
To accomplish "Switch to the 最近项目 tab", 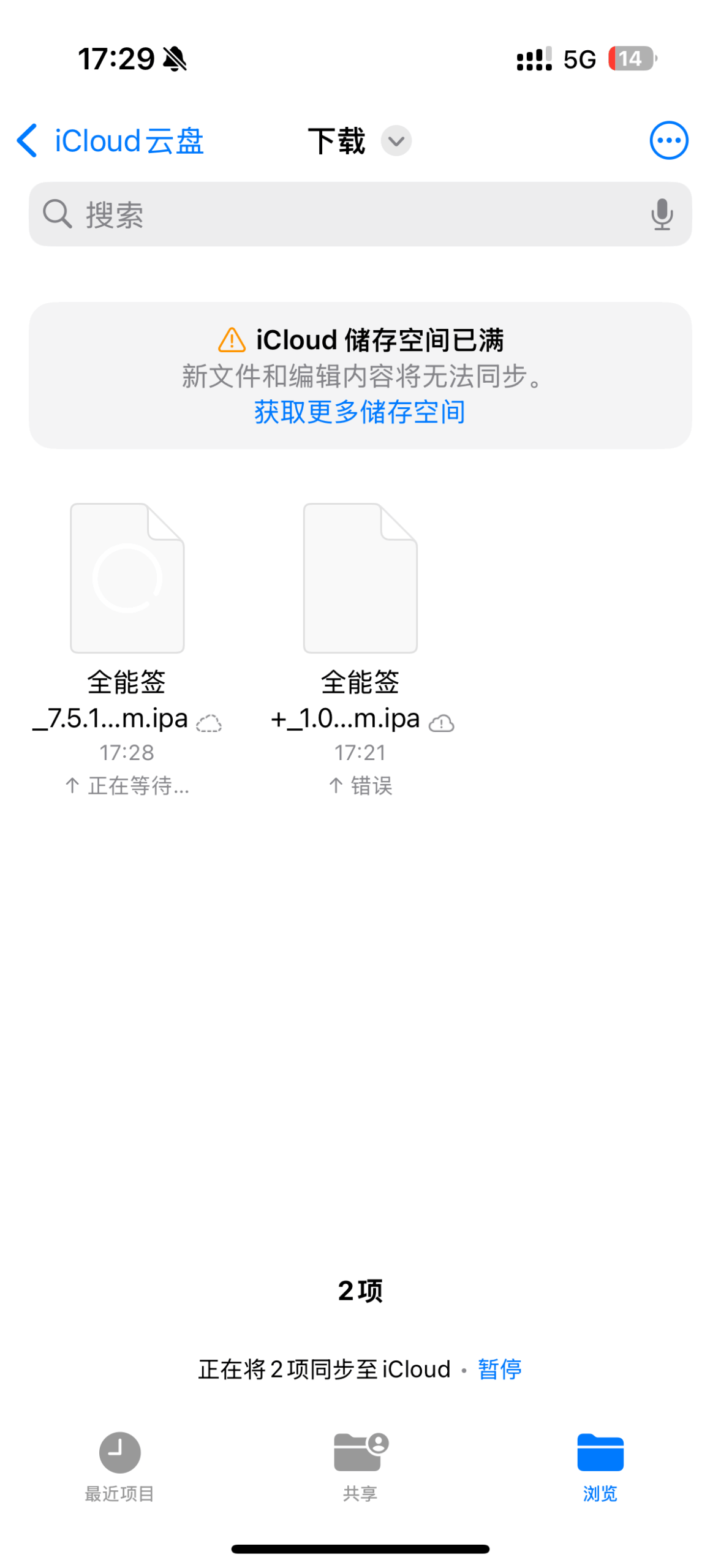I will coord(119,1470).
